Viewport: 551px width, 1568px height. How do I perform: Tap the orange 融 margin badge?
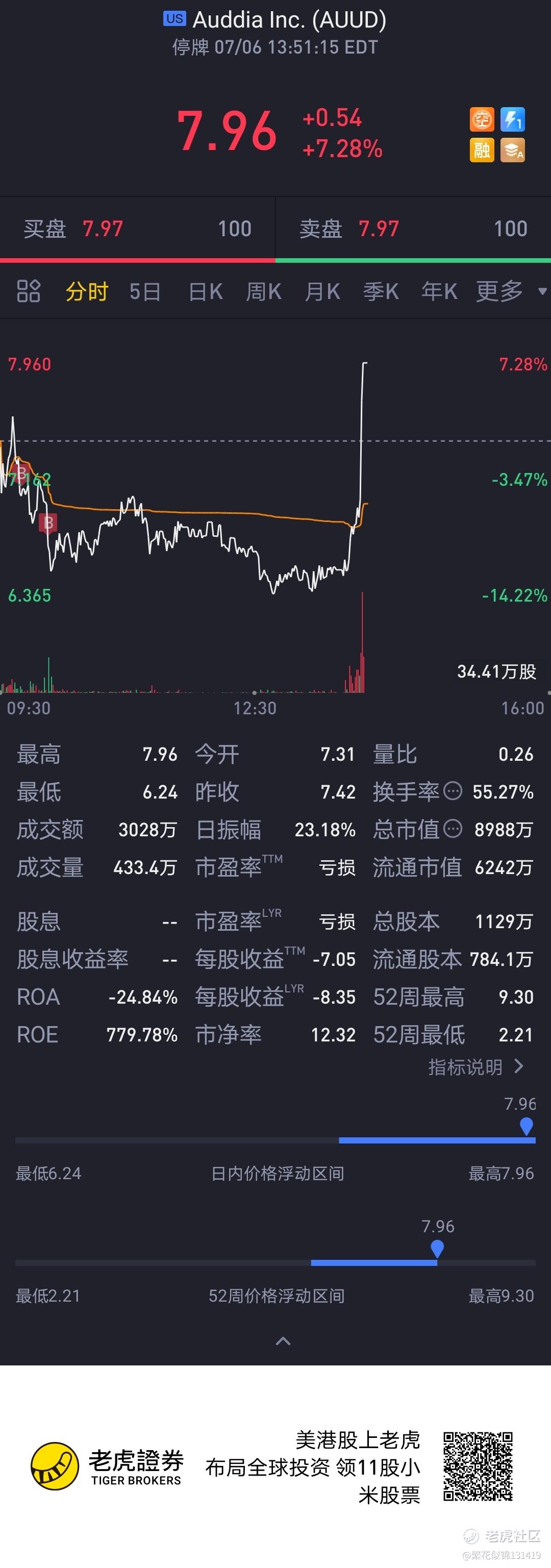pos(482,150)
